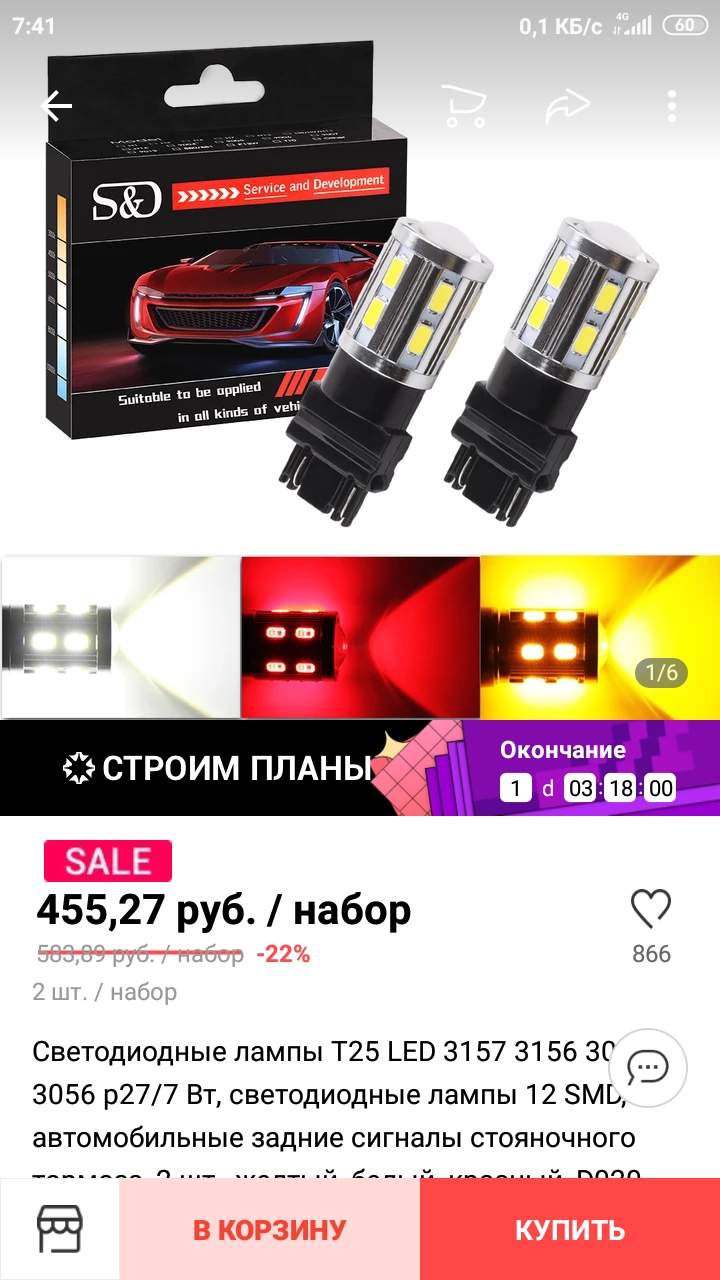Image resolution: width=720 pixels, height=1280 pixels.
Task: Open the shopping cart icon
Action: 464,106
